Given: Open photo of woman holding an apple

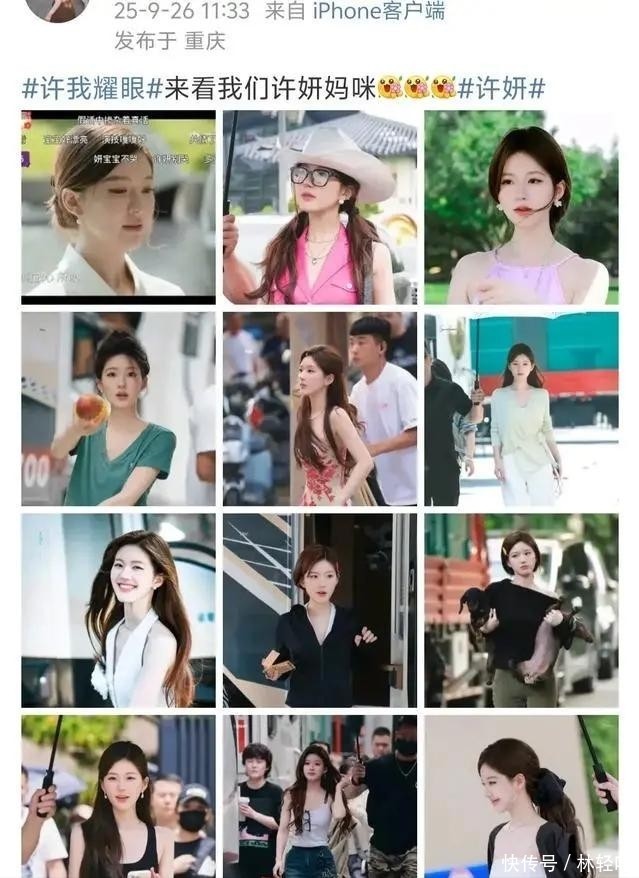Looking at the screenshot, I should pyautogui.click(x=118, y=409).
